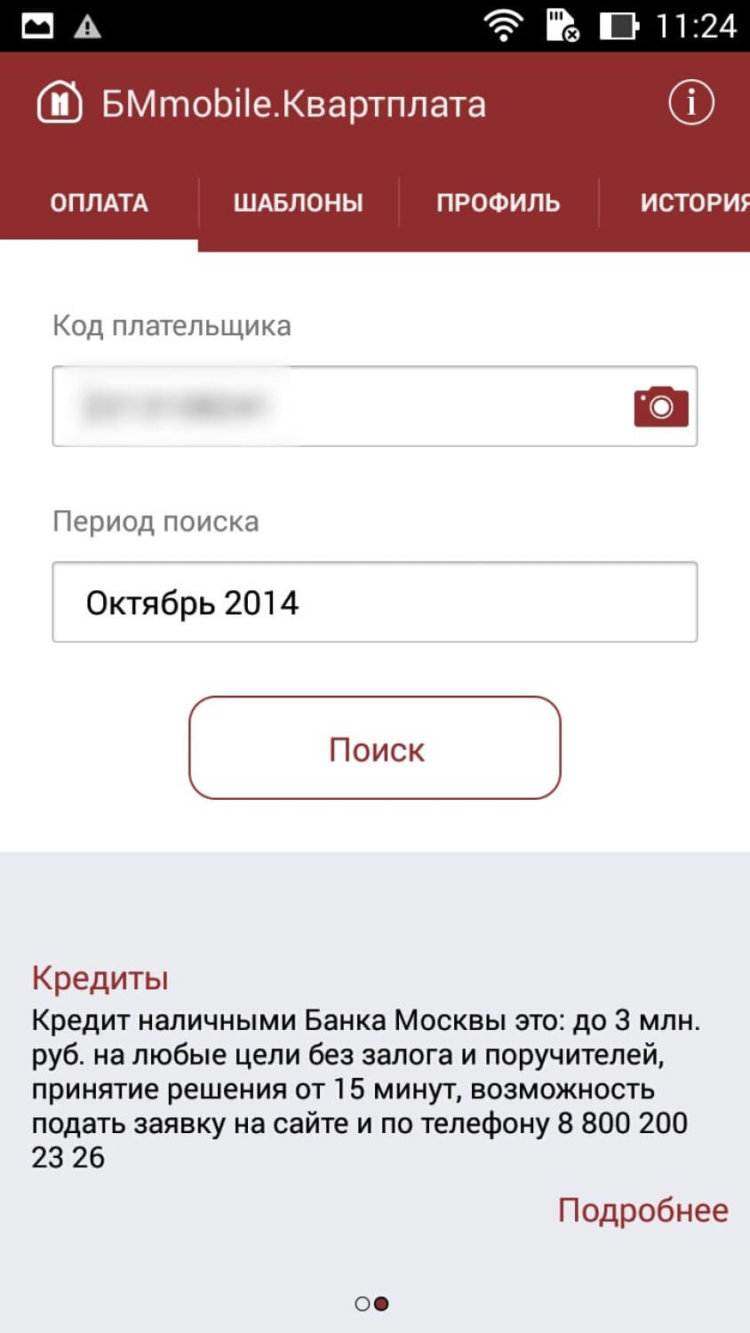
Task: Open the Октябрь 2014 period selector
Action: [374, 602]
